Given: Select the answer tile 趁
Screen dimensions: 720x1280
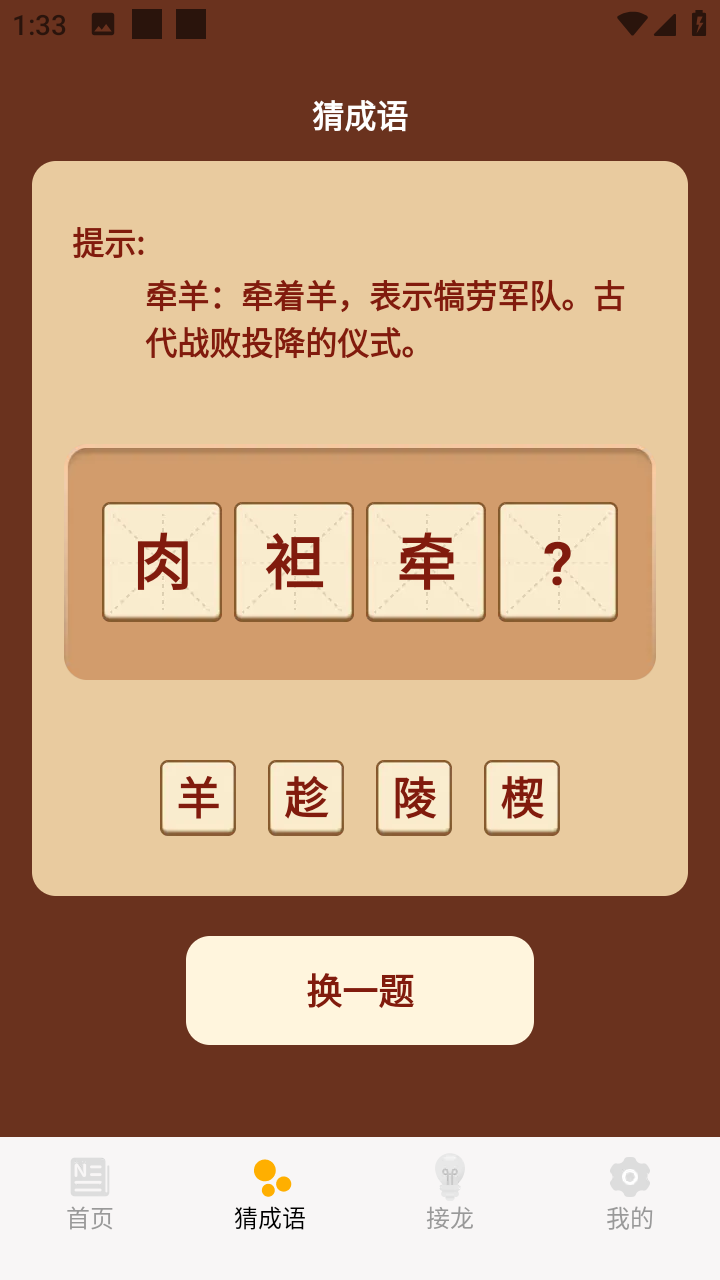Looking at the screenshot, I should 306,797.
